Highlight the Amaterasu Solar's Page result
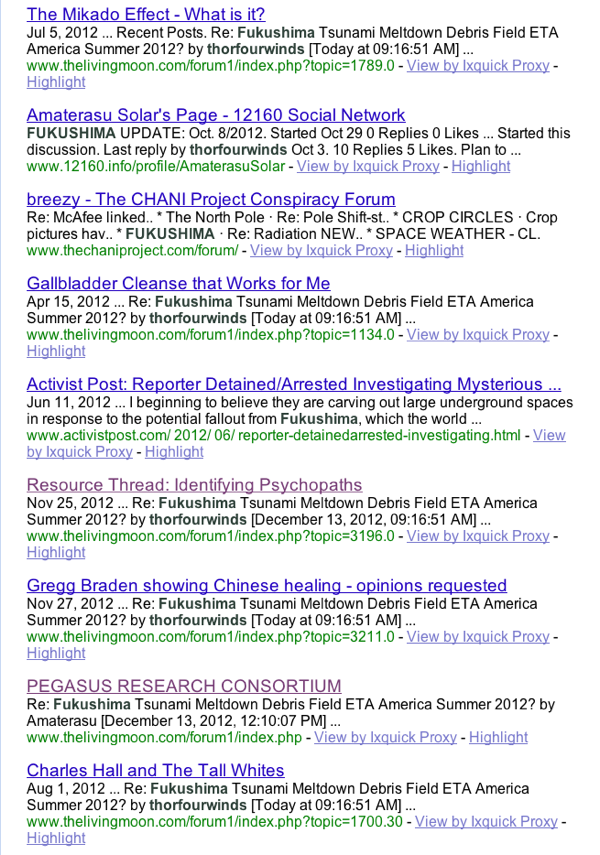600x855 pixels. point(481,166)
